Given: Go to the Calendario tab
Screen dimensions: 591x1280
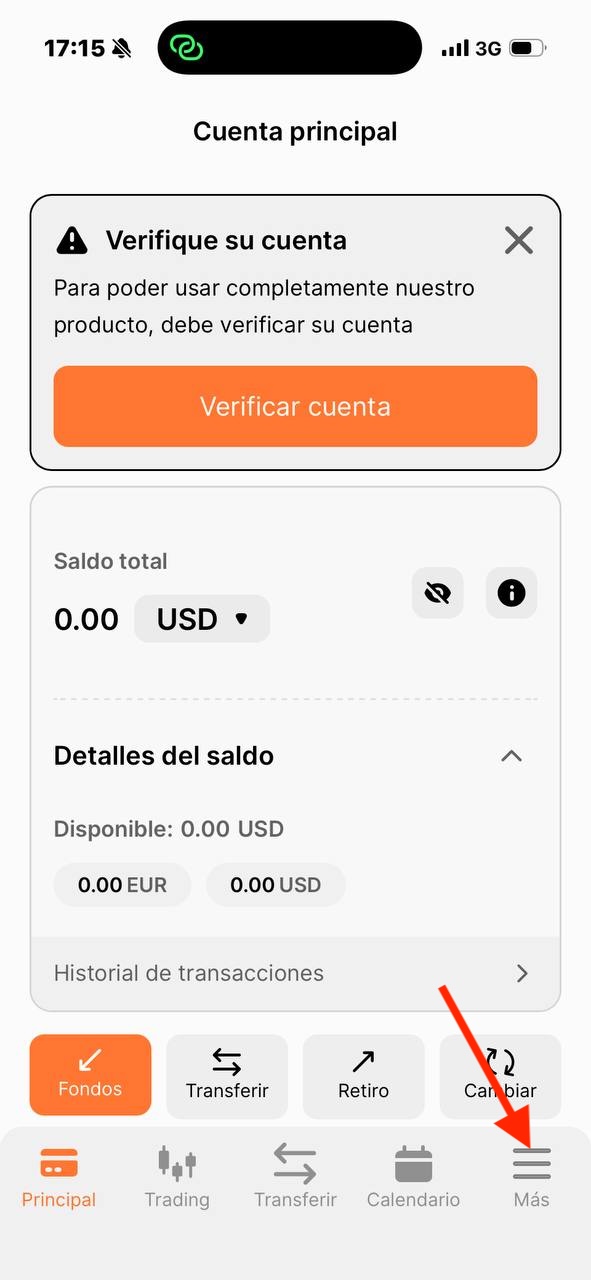Looking at the screenshot, I should (413, 1179).
